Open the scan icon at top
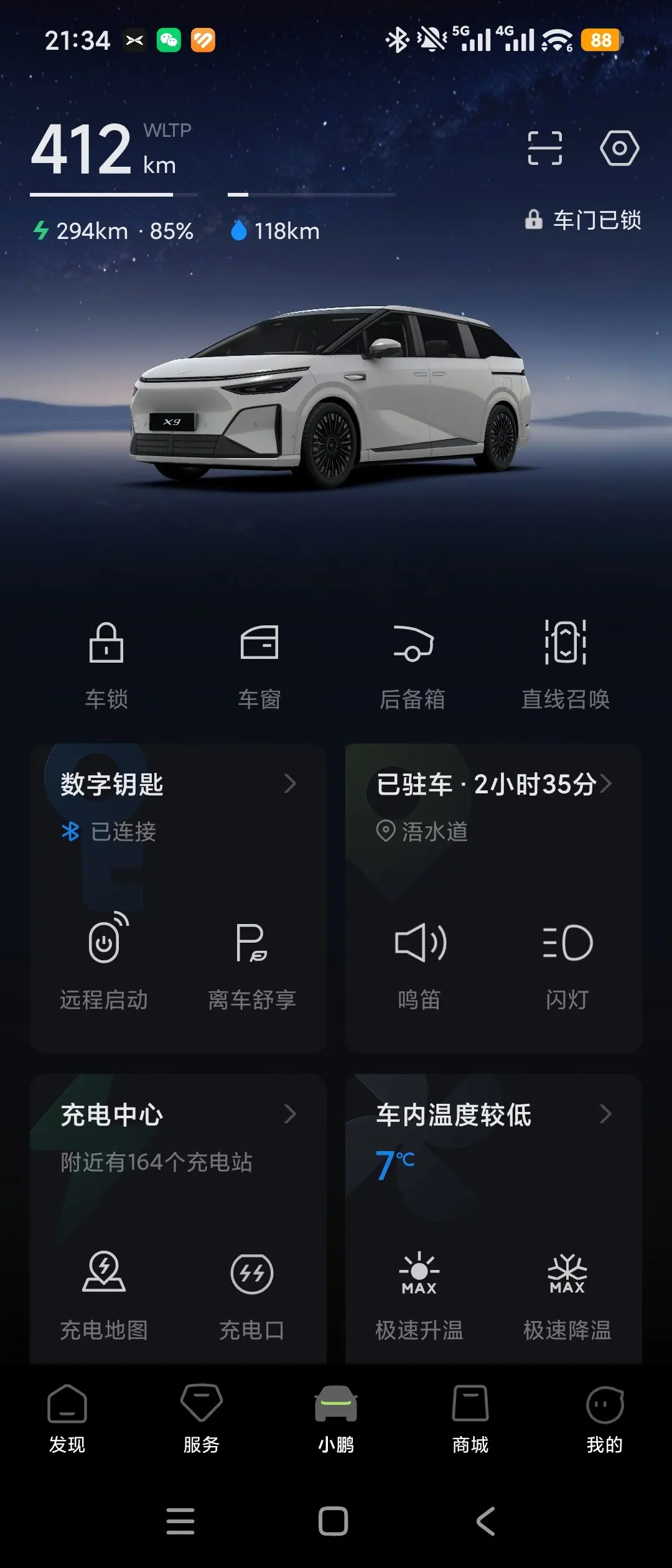 [x=544, y=148]
